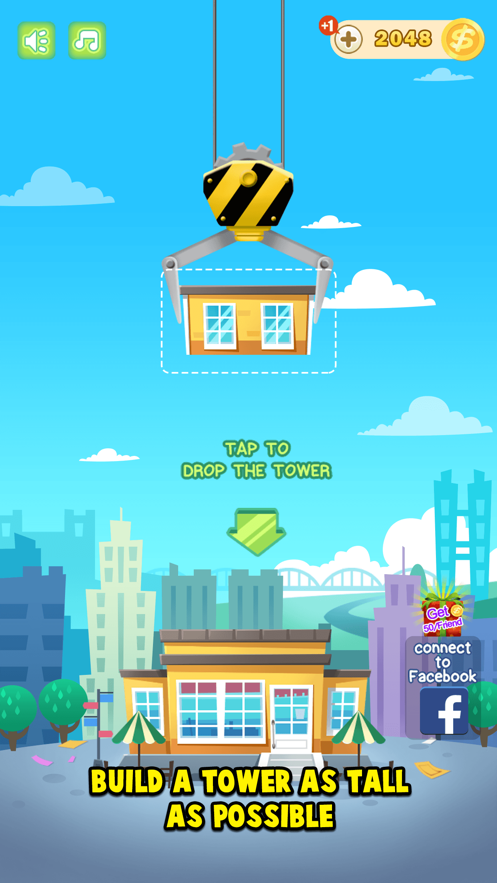The image size is (497, 883).
Task: Add more coins with the plus button
Action: [348, 39]
